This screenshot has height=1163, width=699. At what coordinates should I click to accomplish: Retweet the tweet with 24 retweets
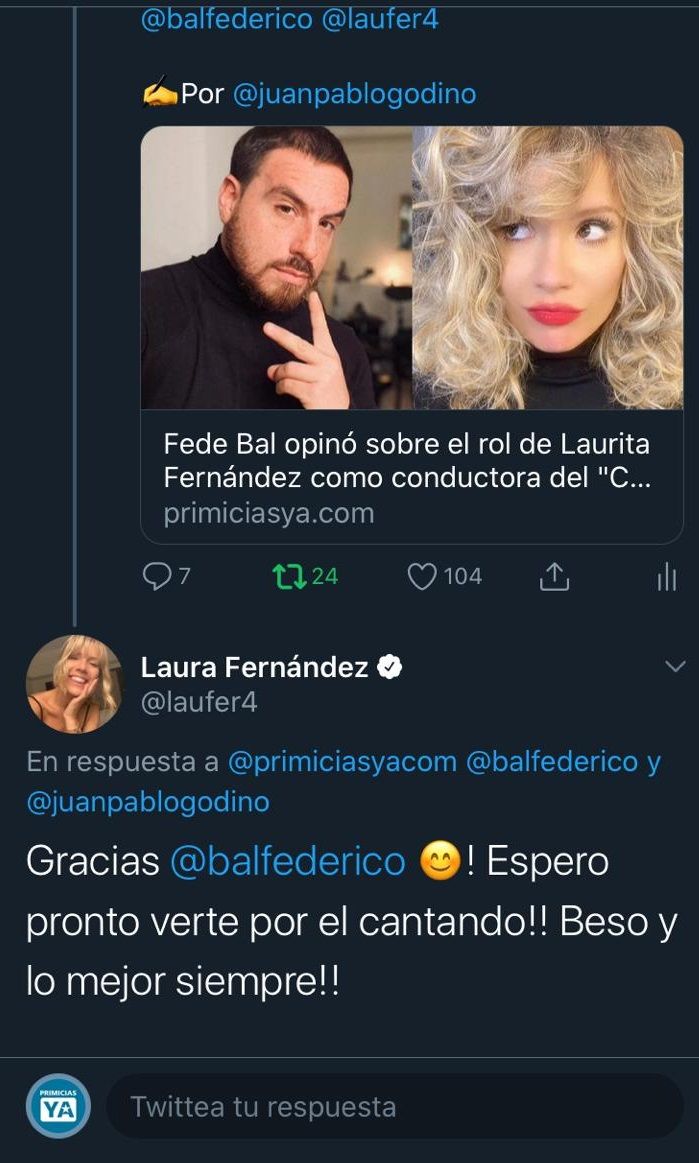[x=289, y=576]
